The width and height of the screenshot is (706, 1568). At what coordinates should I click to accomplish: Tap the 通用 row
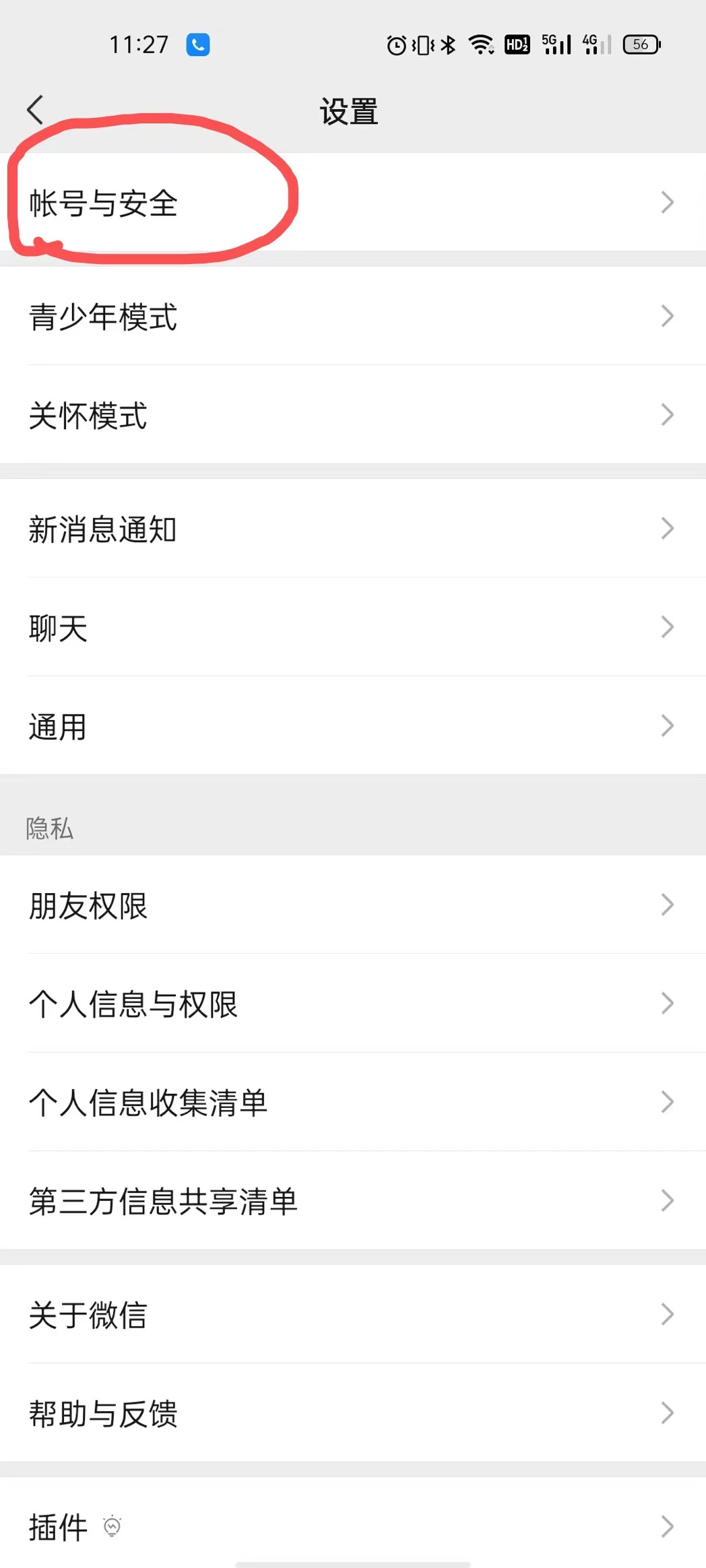pos(353,726)
